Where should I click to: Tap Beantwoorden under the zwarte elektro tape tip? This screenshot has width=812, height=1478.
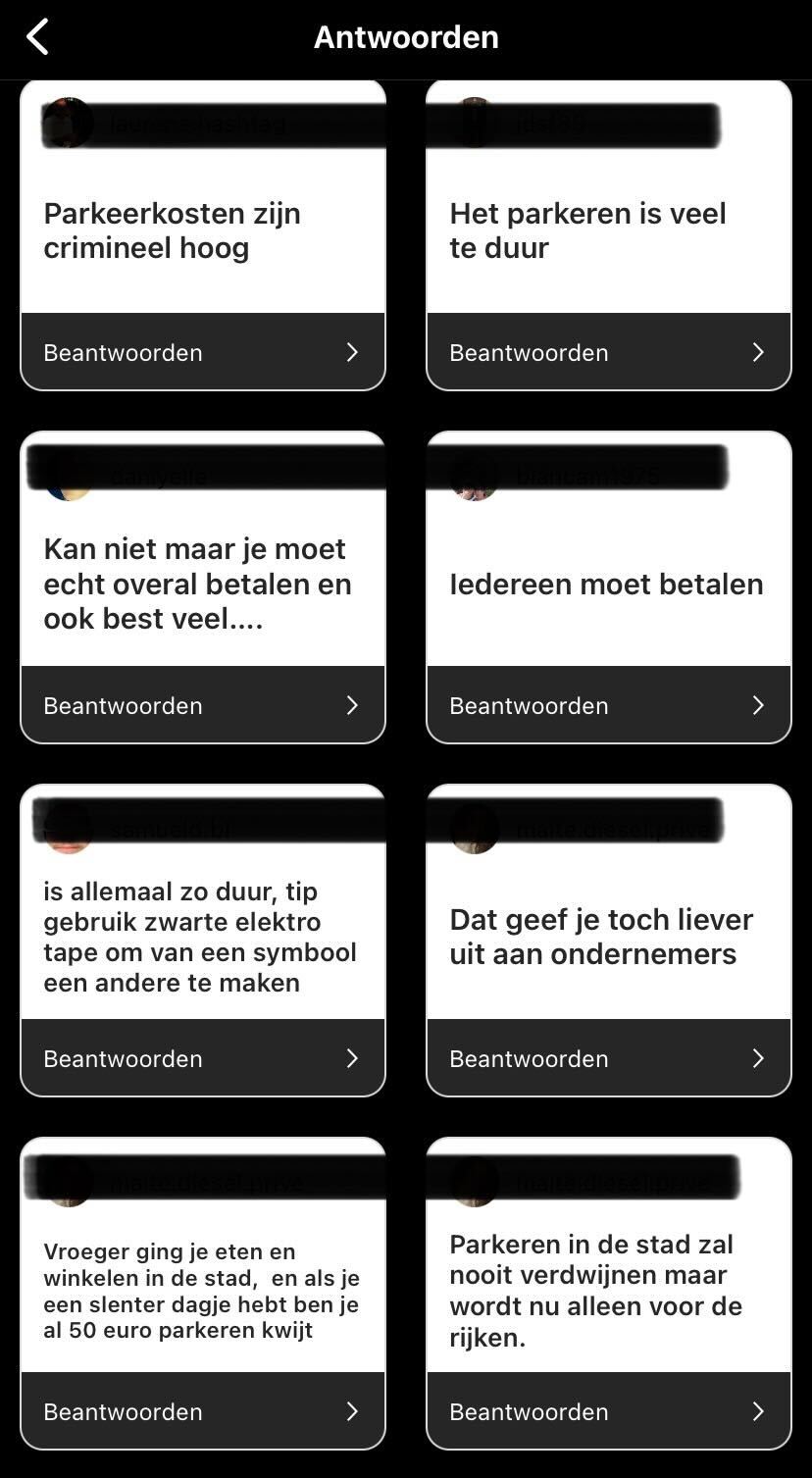tap(202, 1058)
